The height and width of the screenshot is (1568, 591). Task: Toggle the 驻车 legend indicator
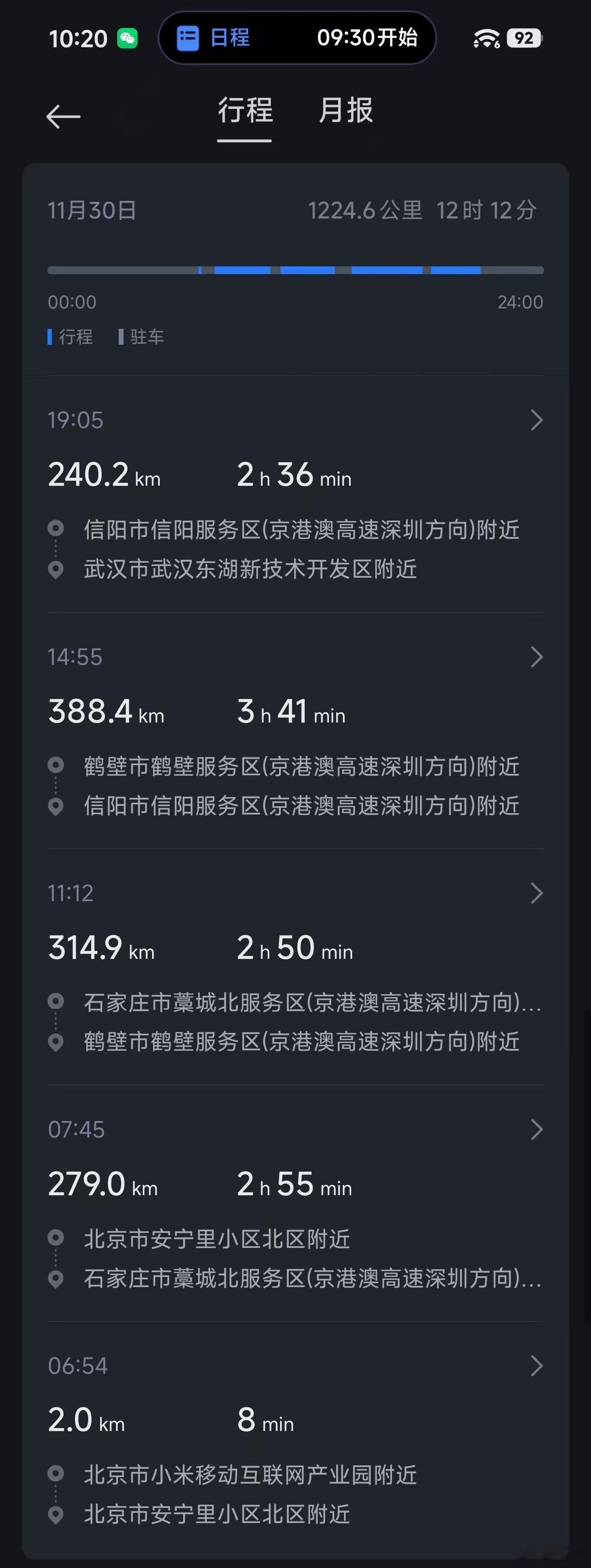coord(140,336)
